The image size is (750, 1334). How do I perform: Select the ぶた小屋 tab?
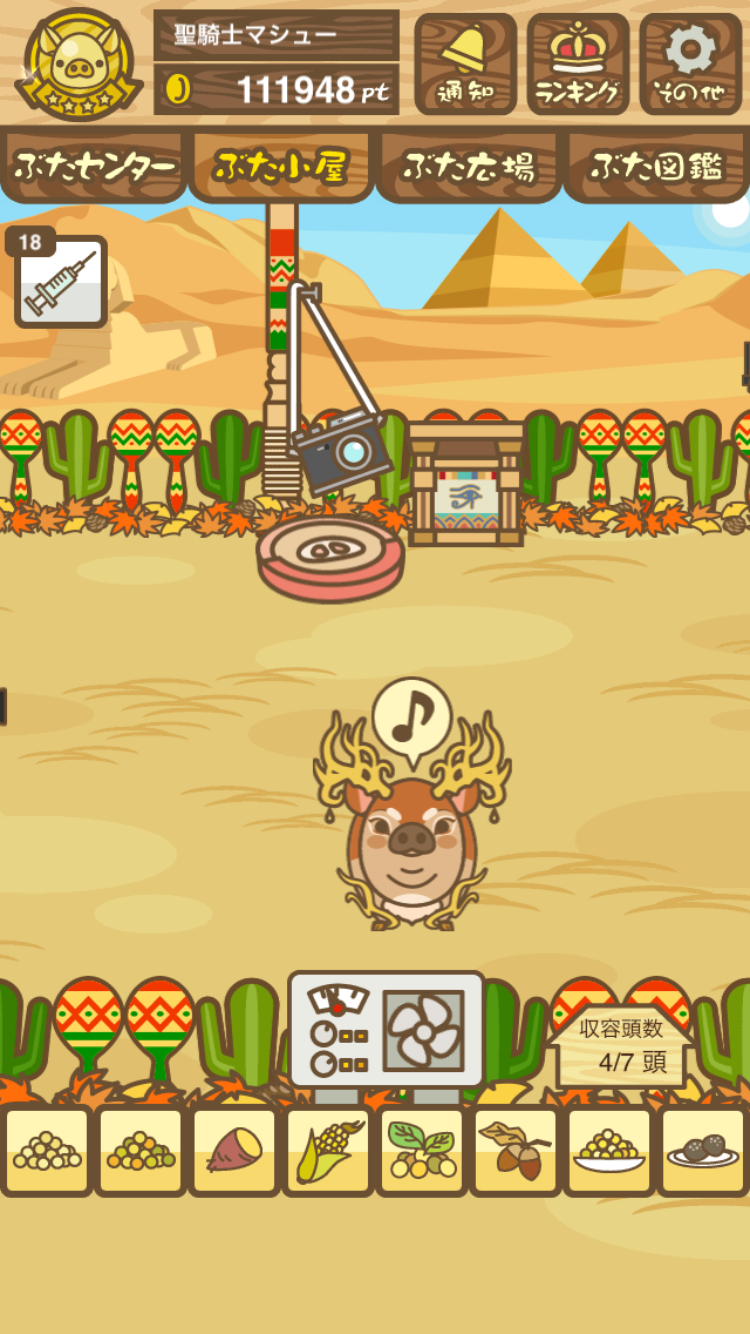tap(281, 167)
